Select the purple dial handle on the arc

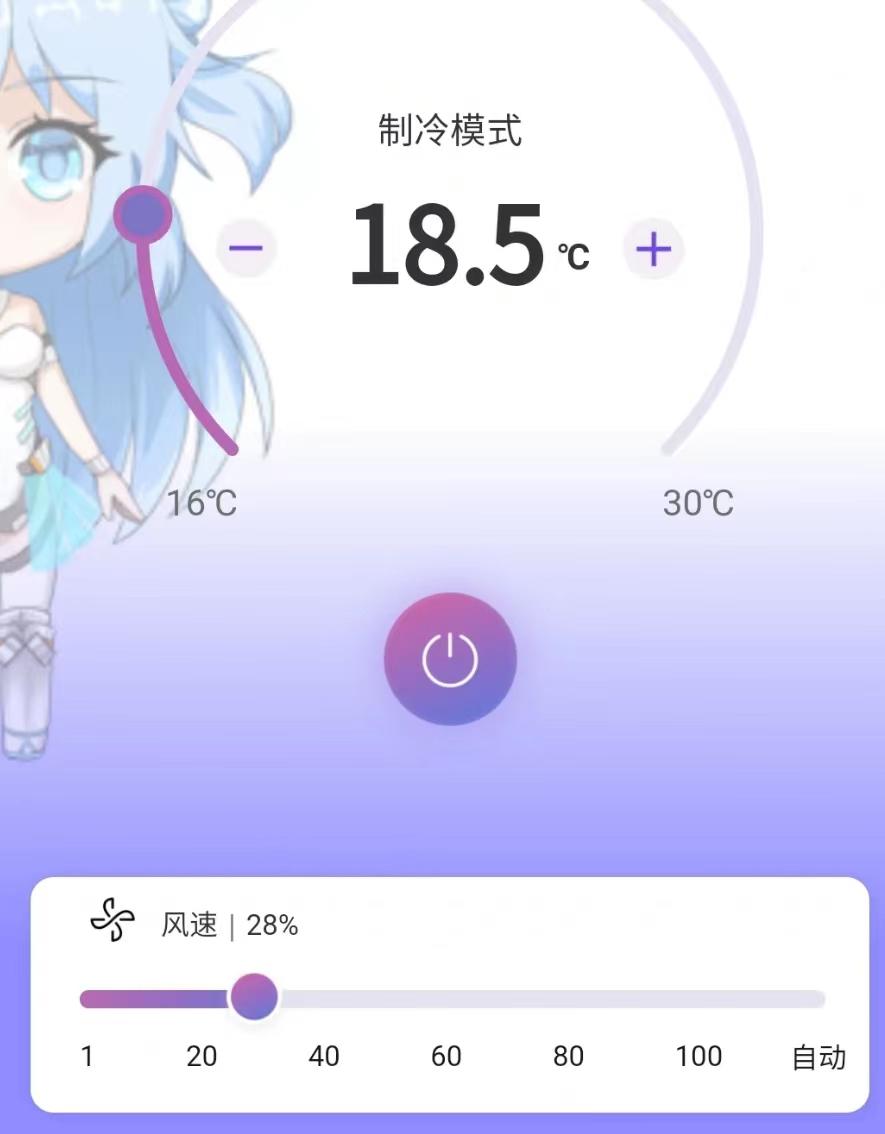pyautogui.click(x=142, y=212)
